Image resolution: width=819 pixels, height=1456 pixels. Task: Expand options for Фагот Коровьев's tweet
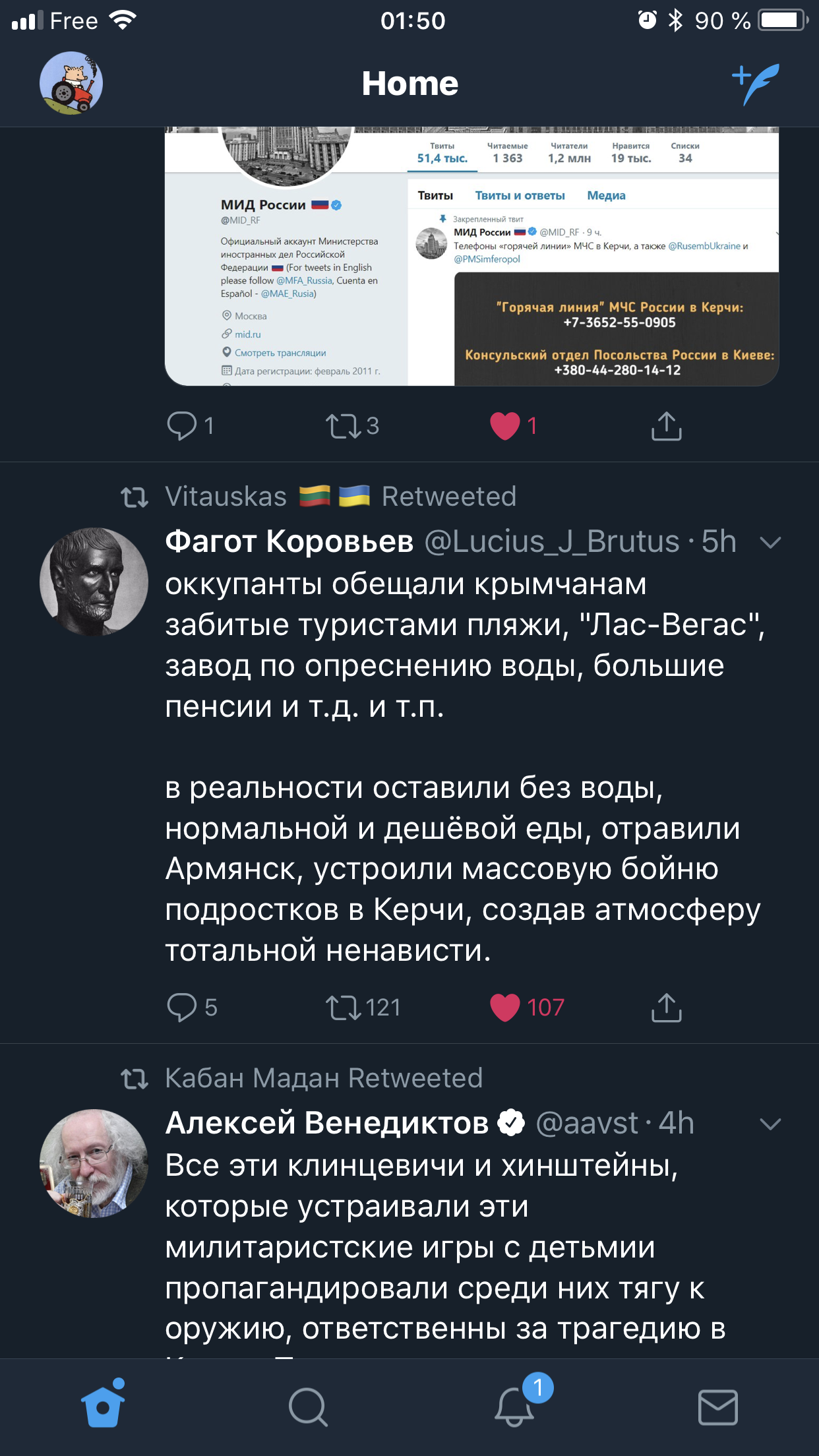click(x=770, y=542)
